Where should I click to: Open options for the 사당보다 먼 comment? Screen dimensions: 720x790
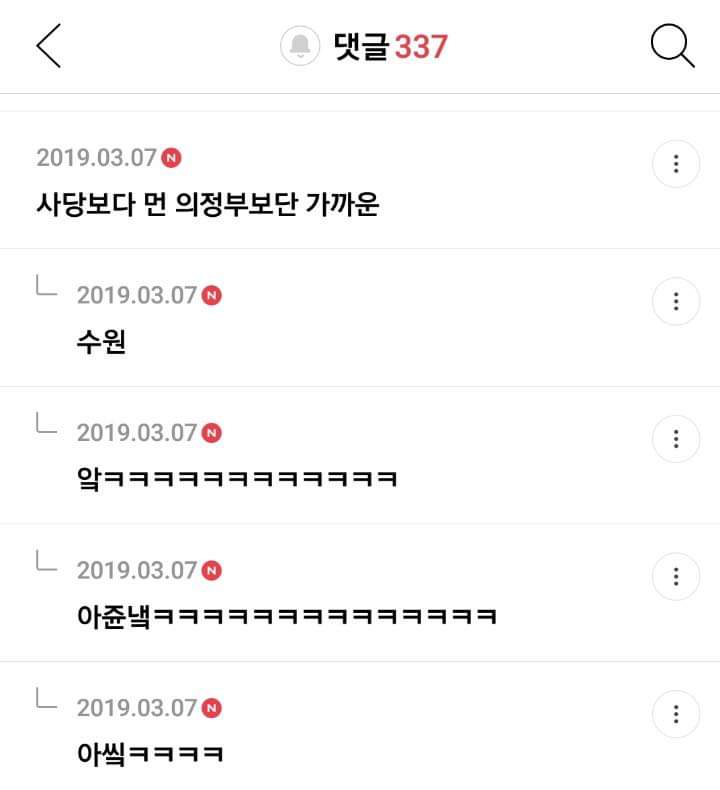tap(676, 164)
